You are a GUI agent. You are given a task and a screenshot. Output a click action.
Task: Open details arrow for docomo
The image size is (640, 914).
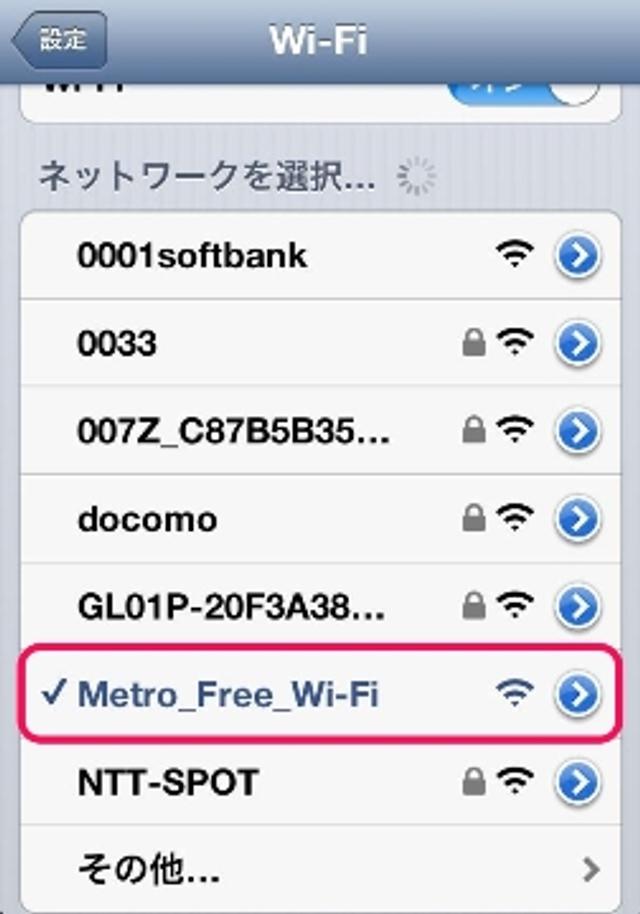pos(577,519)
